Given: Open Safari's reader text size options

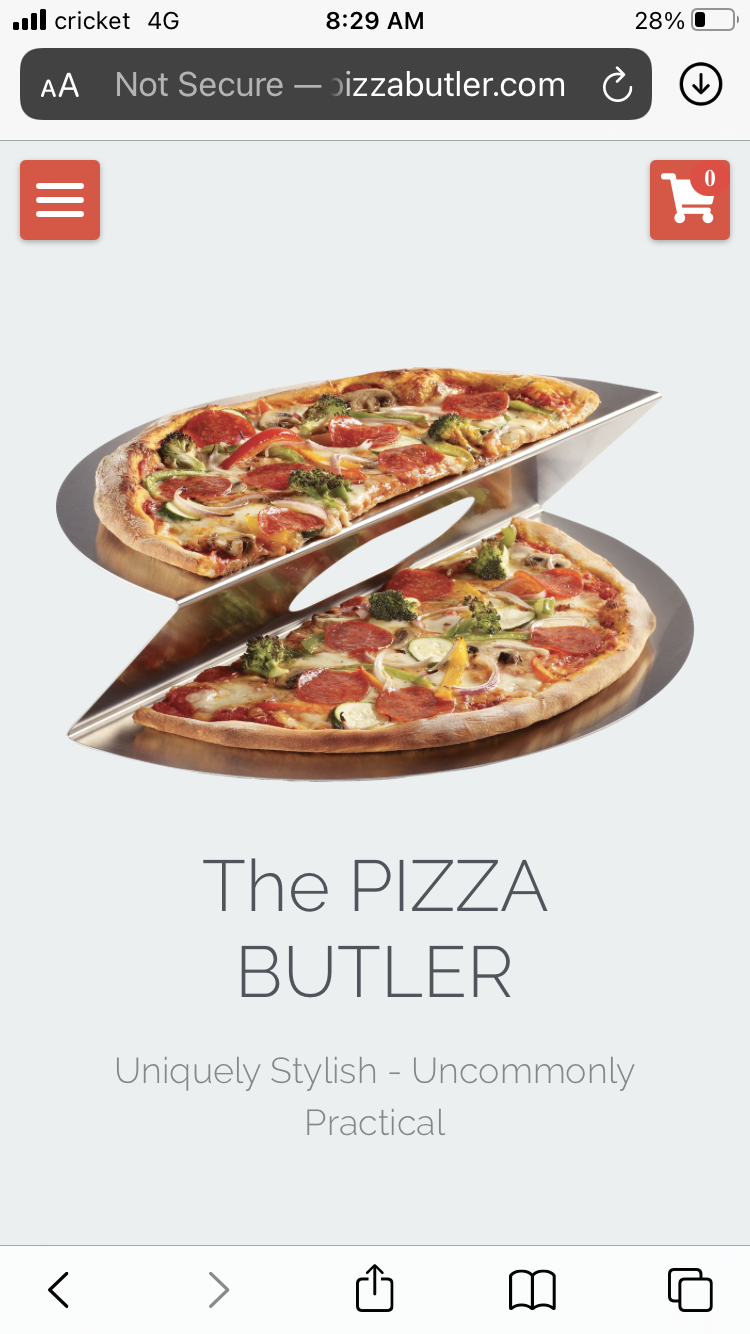Looking at the screenshot, I should pyautogui.click(x=60, y=85).
